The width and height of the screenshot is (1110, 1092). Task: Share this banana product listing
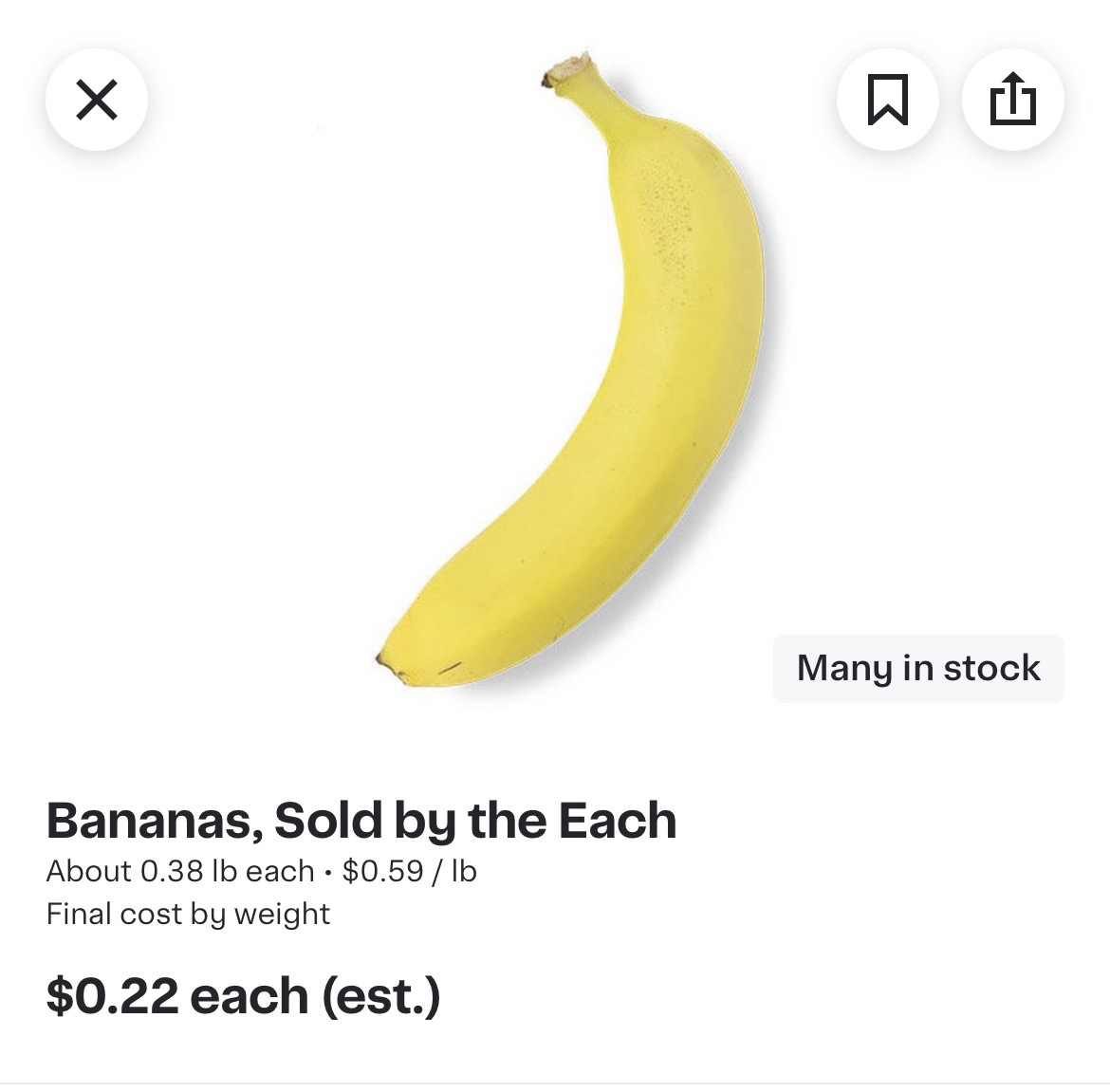coord(1012,100)
